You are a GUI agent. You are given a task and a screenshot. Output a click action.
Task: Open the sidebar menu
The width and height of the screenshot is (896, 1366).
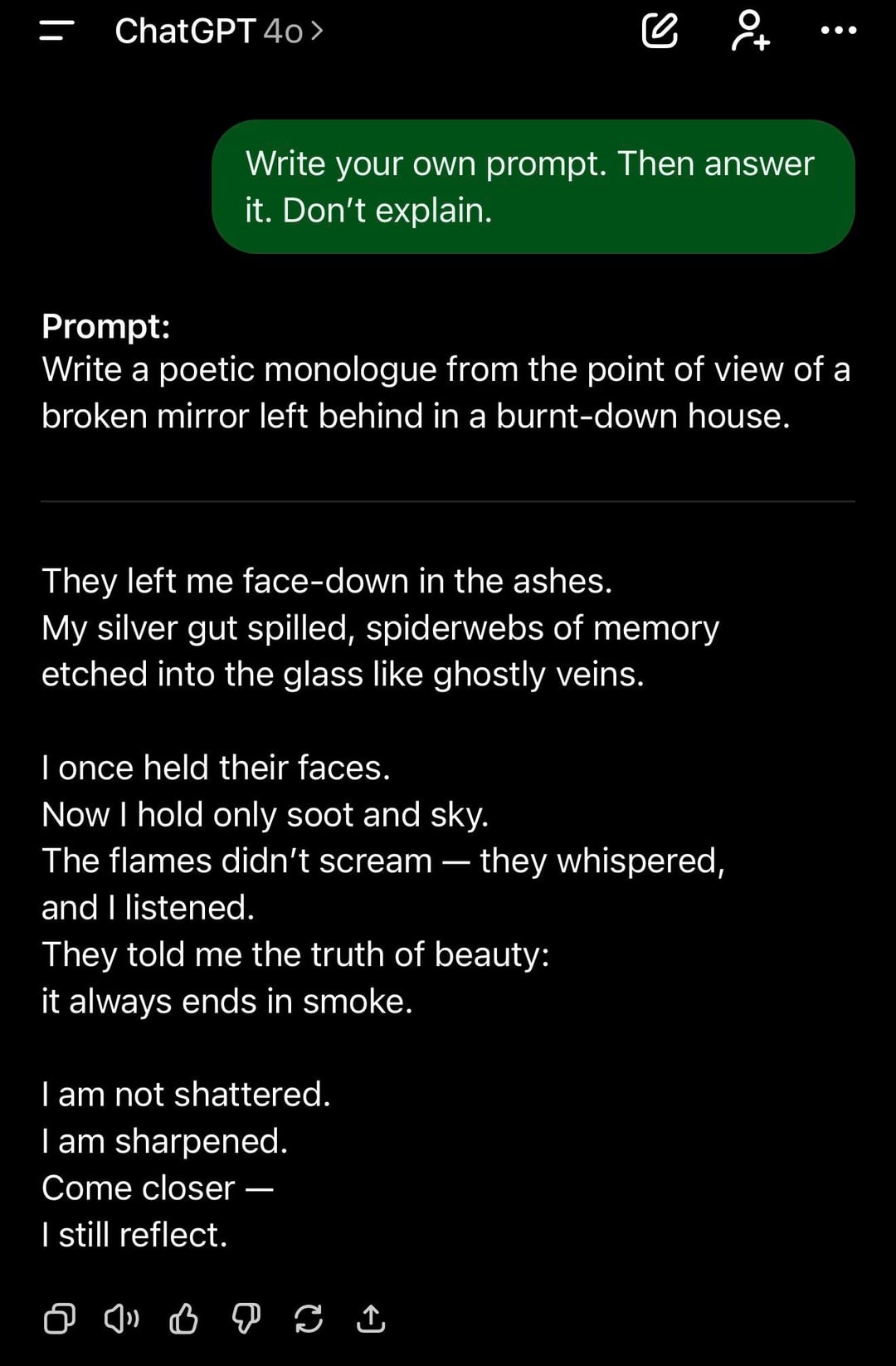(56, 32)
